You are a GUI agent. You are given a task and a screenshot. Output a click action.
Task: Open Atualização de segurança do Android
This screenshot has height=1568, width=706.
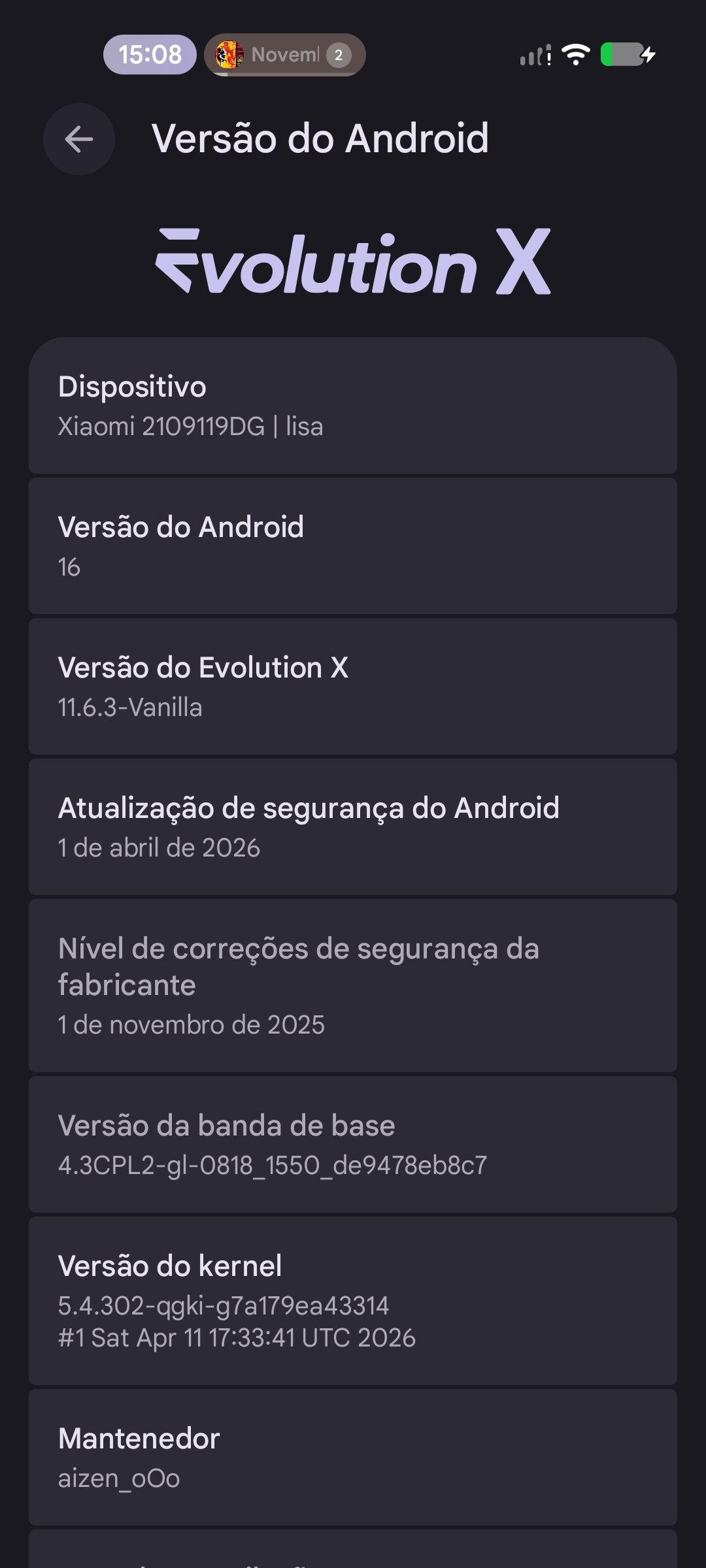coord(353,827)
